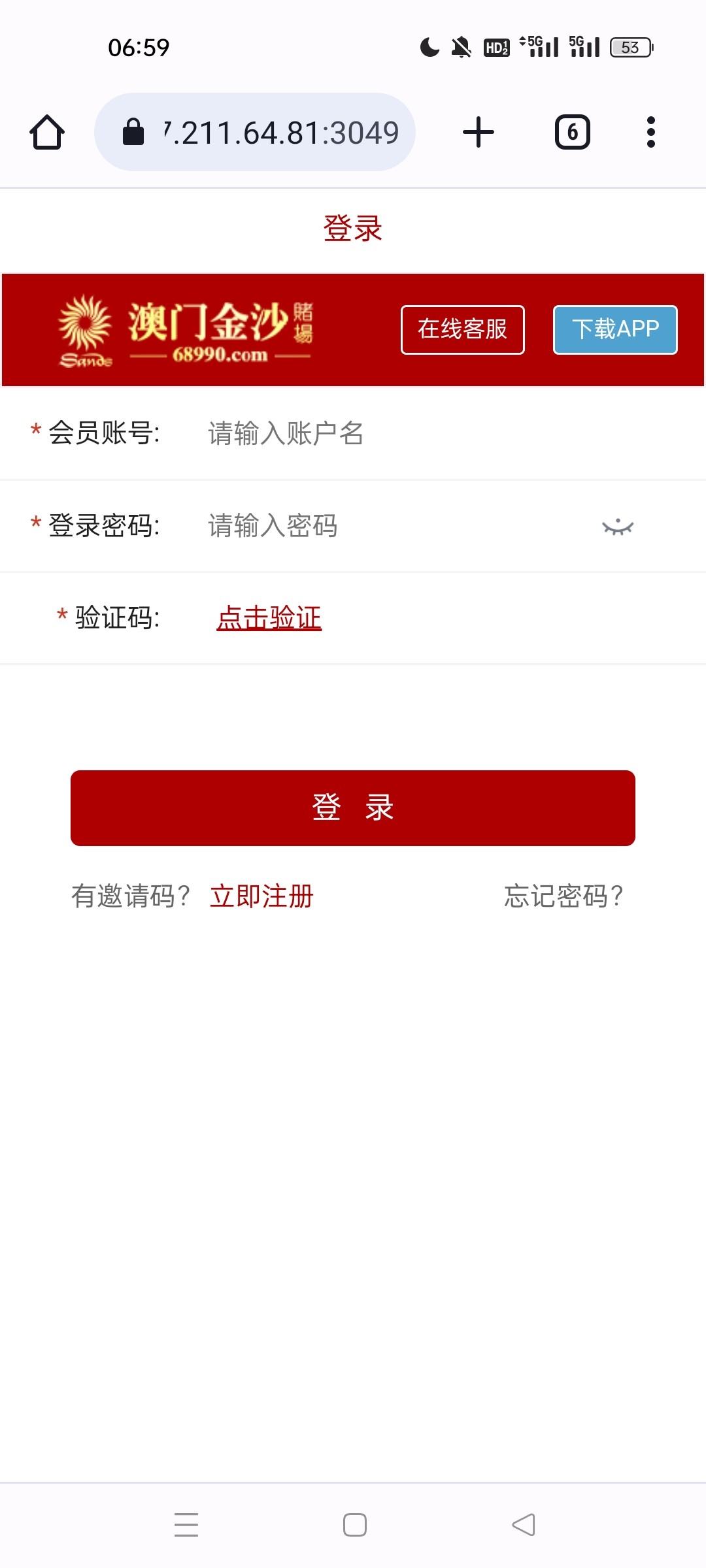Open the tab switcher showing 6
The height and width of the screenshot is (1568, 706).
click(573, 132)
